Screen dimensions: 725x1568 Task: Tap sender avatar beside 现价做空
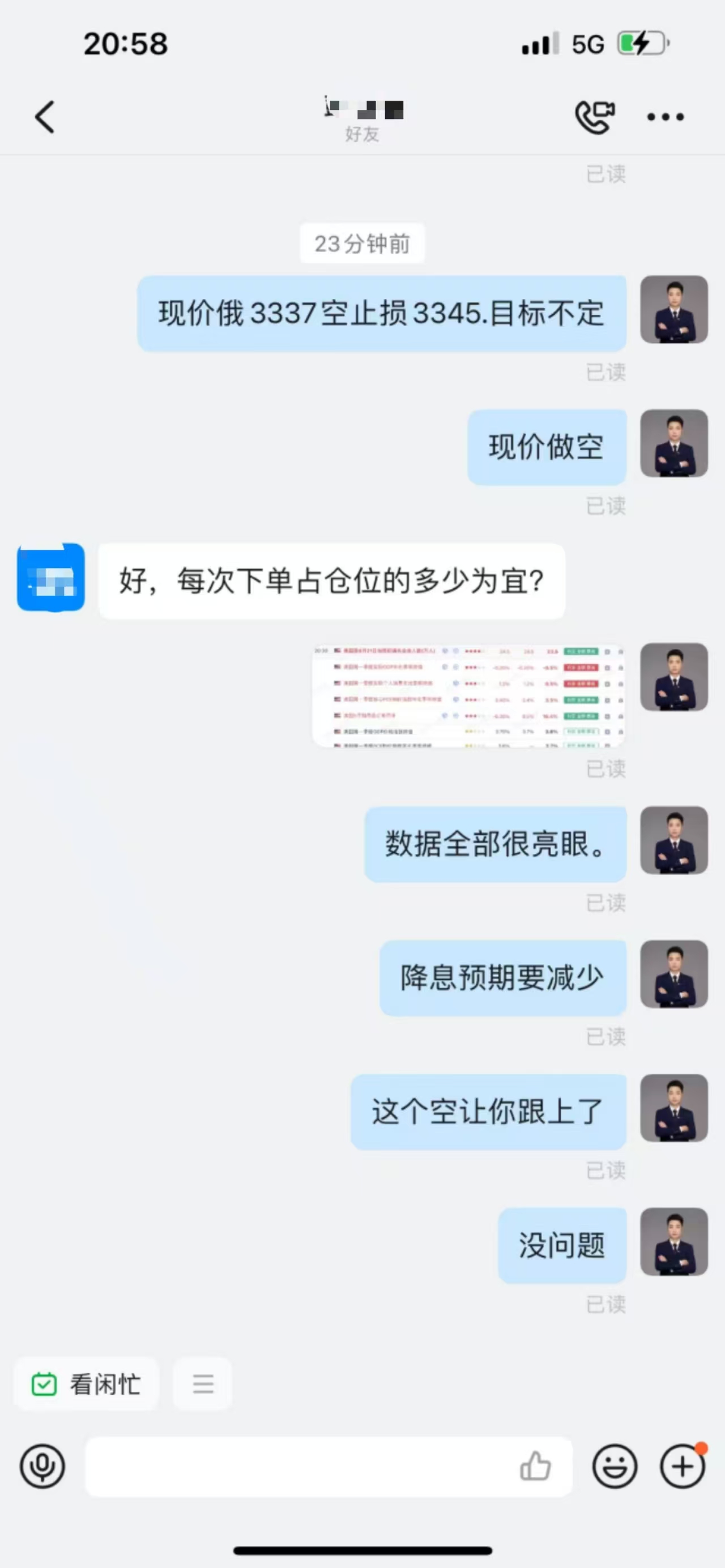[x=674, y=444]
